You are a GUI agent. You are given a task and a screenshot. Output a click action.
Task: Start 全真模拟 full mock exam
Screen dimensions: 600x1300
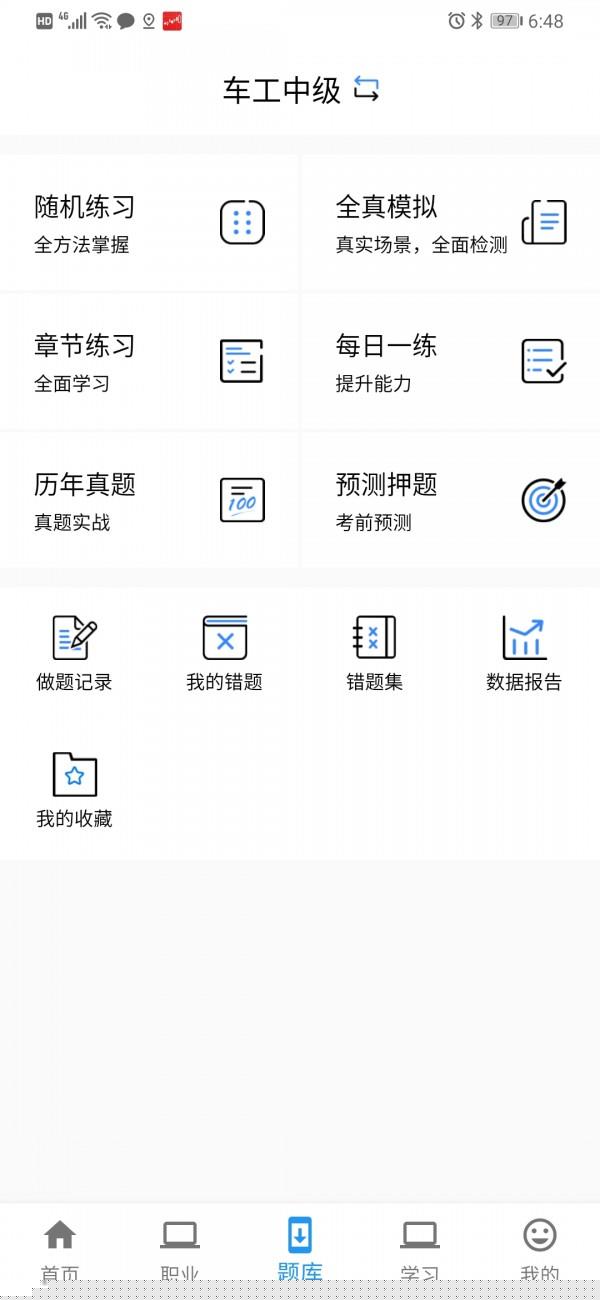point(451,223)
